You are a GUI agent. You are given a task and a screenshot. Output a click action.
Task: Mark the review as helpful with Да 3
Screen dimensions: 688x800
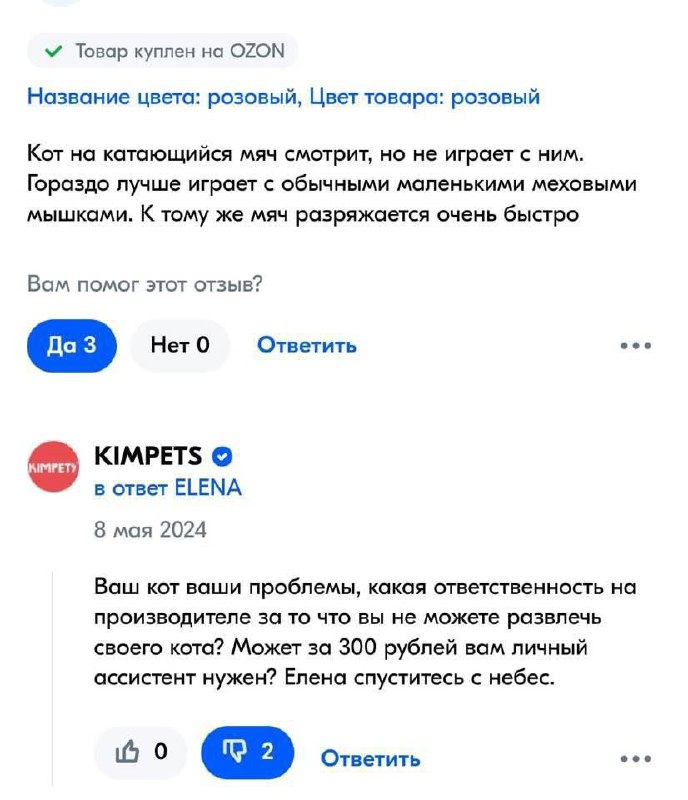point(72,346)
